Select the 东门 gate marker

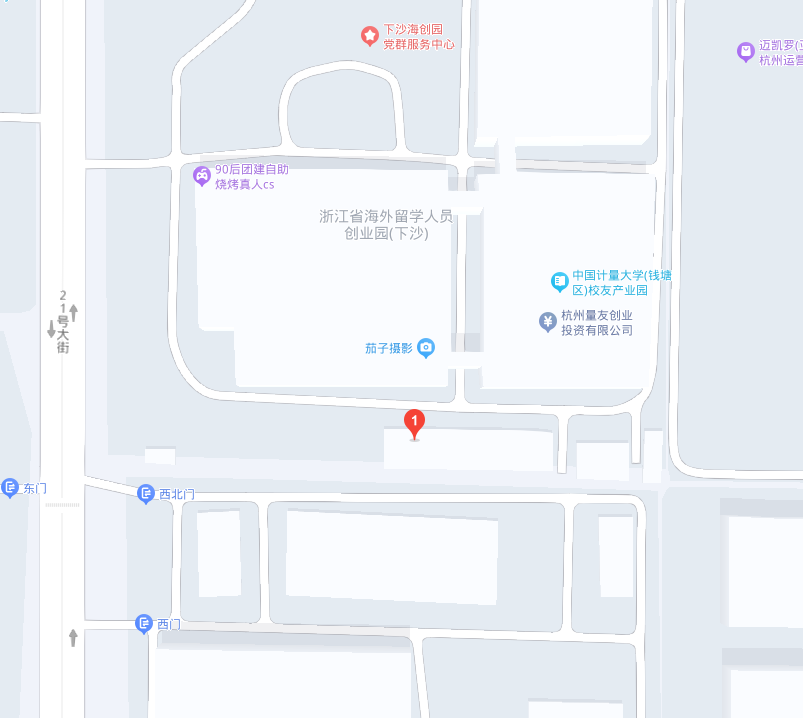(10, 488)
